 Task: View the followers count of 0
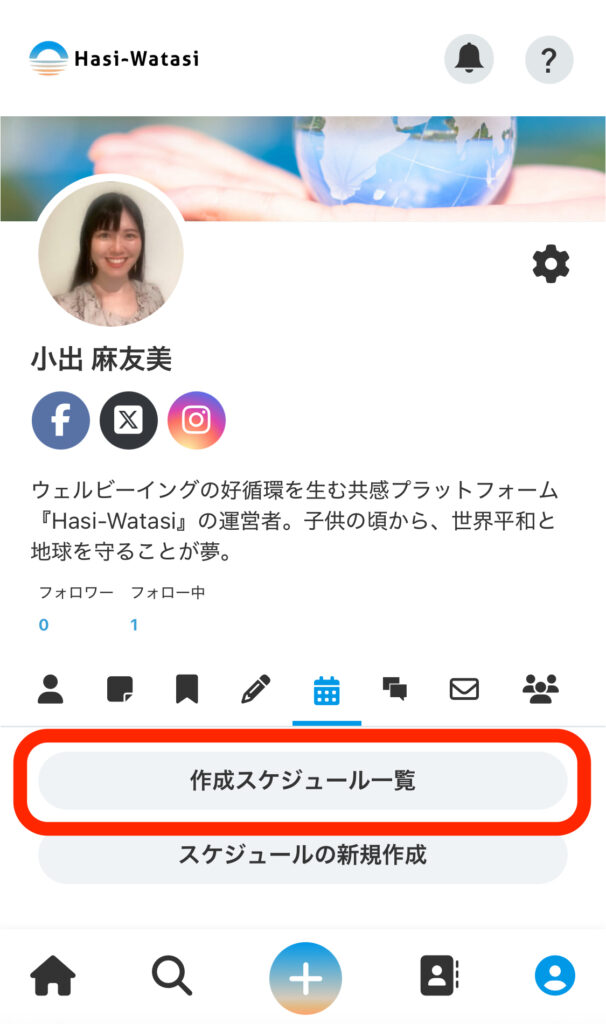point(44,625)
